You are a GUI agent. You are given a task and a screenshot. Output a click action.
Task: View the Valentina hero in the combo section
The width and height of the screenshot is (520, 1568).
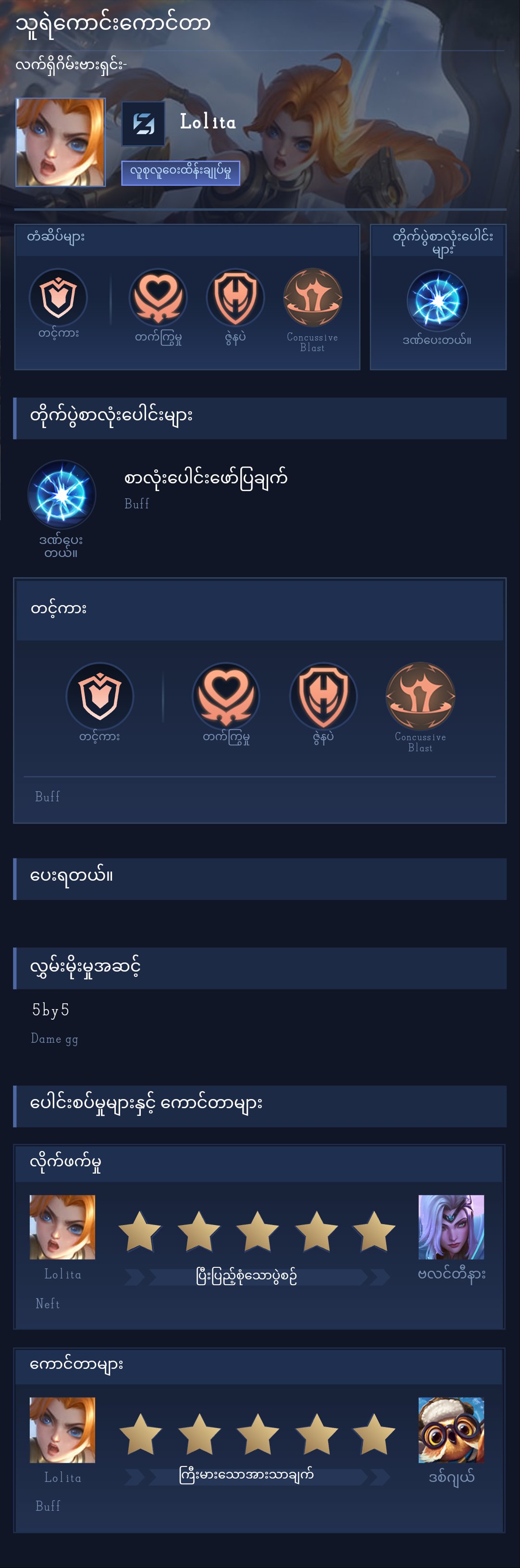click(x=451, y=1227)
